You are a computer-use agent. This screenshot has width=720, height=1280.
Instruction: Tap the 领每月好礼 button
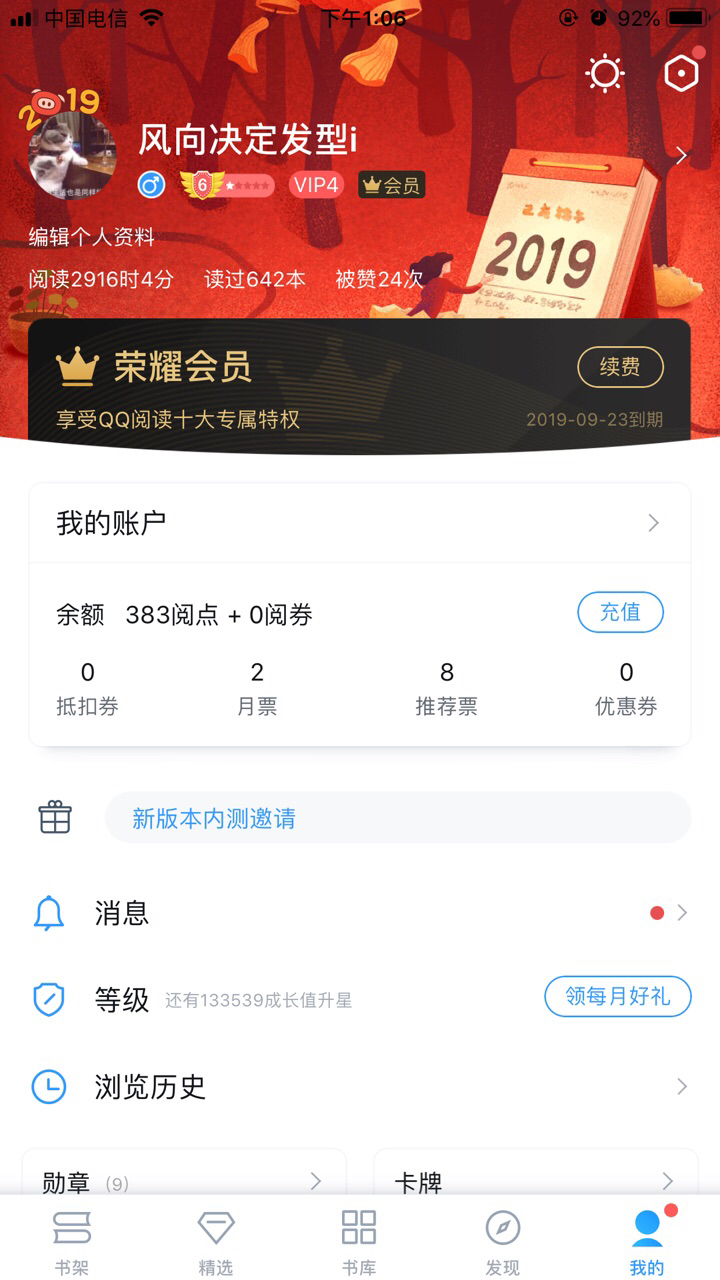point(617,996)
